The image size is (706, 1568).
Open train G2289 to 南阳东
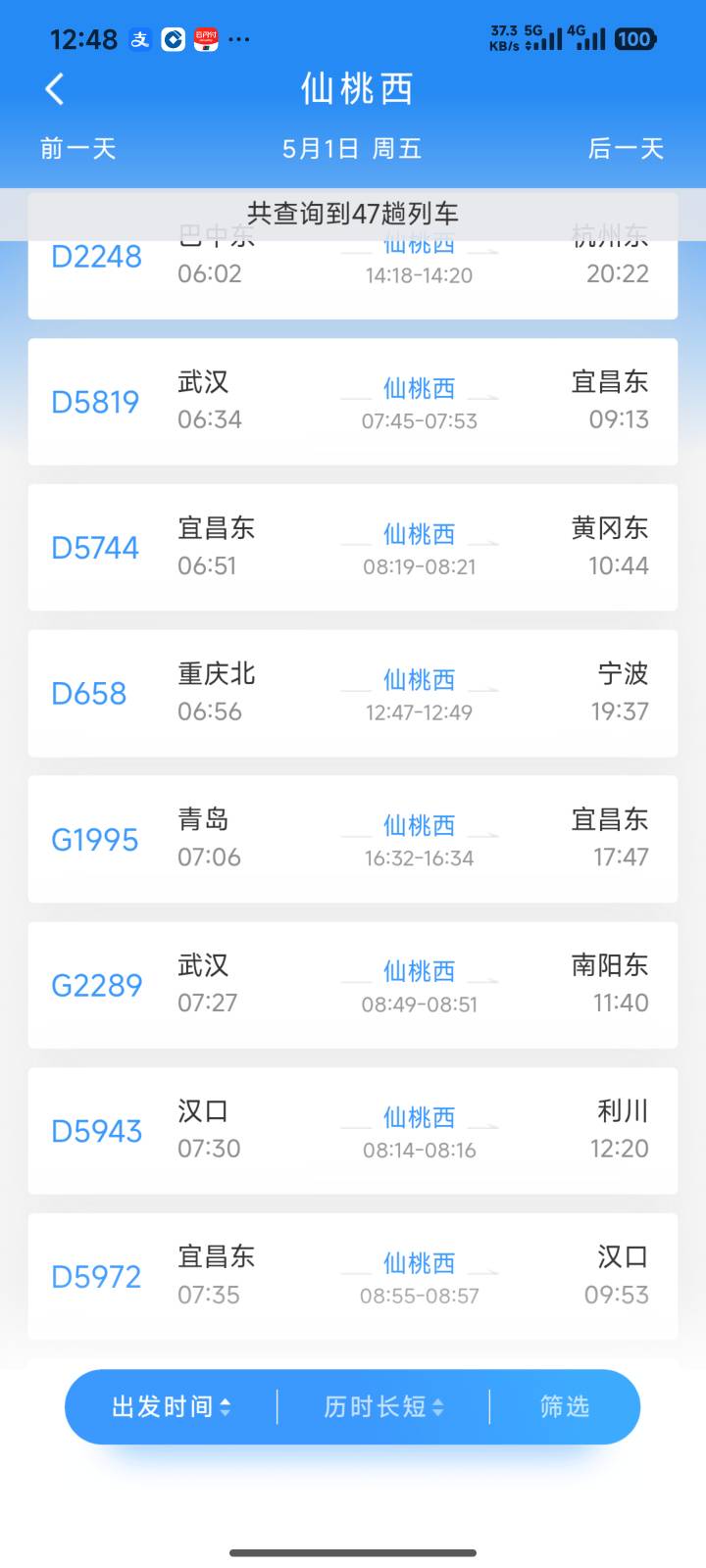353,985
